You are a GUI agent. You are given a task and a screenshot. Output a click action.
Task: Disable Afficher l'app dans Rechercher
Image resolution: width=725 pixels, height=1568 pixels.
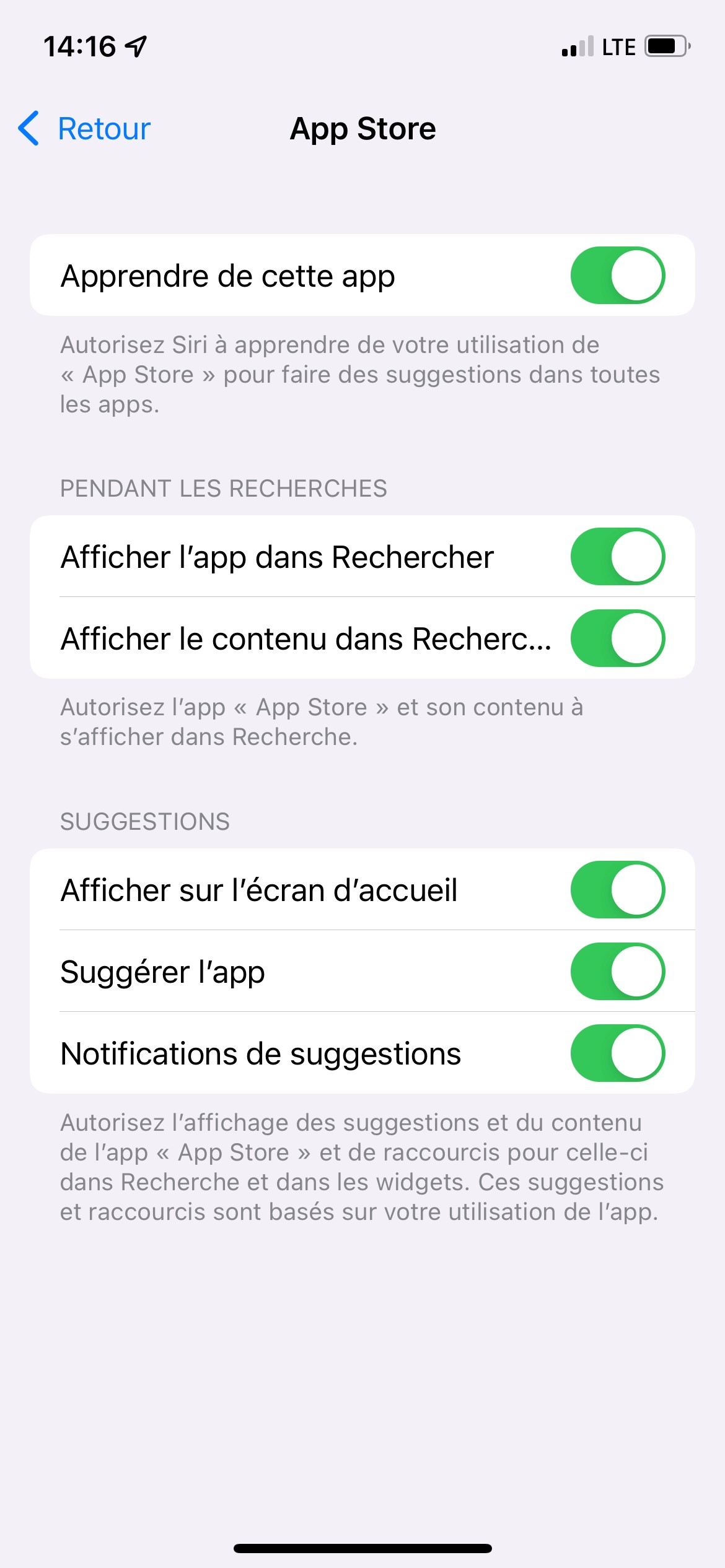click(x=617, y=556)
